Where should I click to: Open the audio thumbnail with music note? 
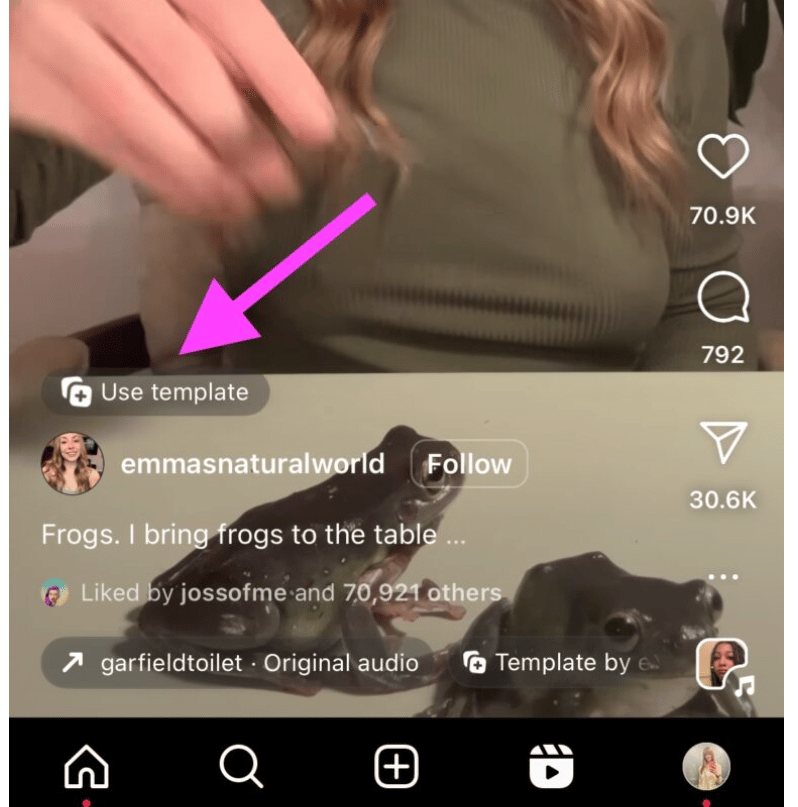(722, 665)
